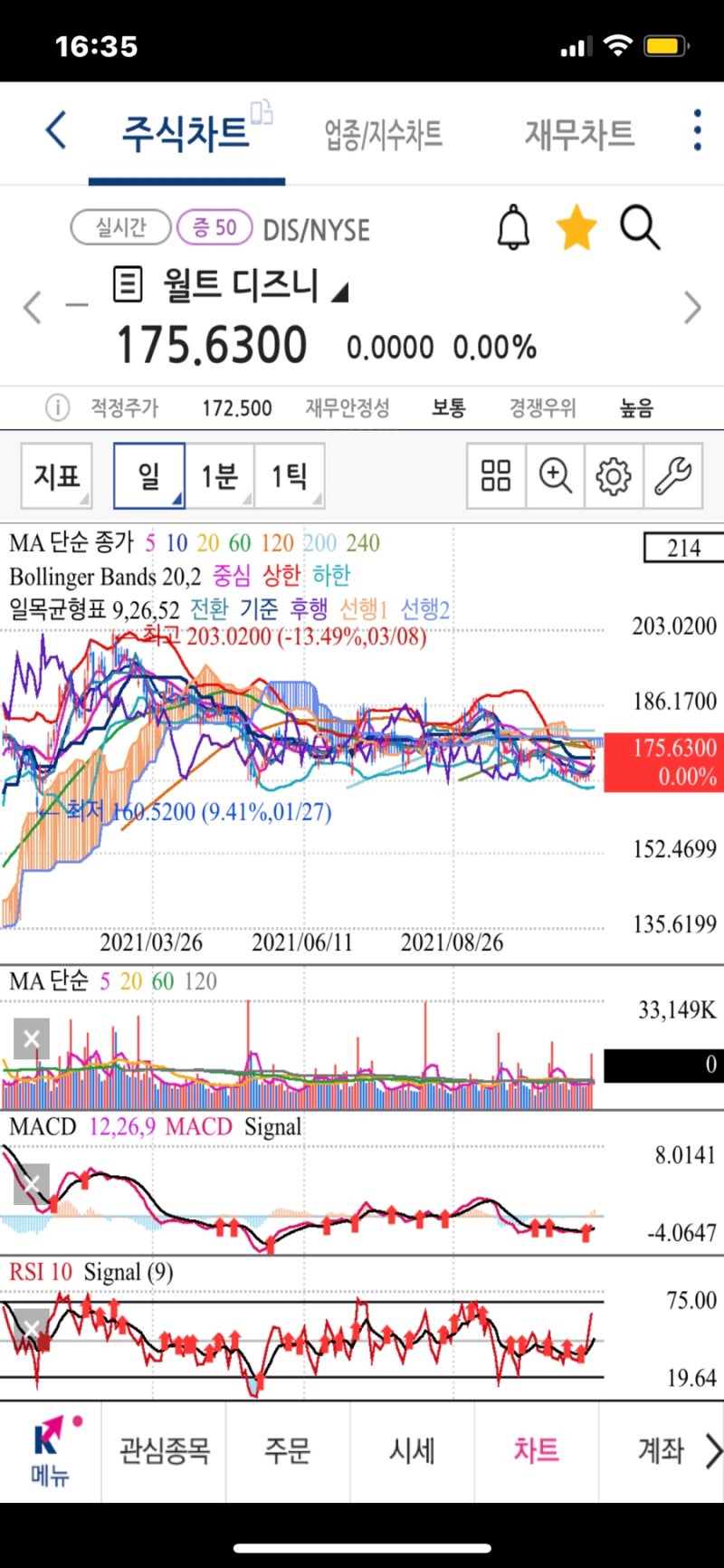Tap the 지표 indicator button

coord(57,474)
